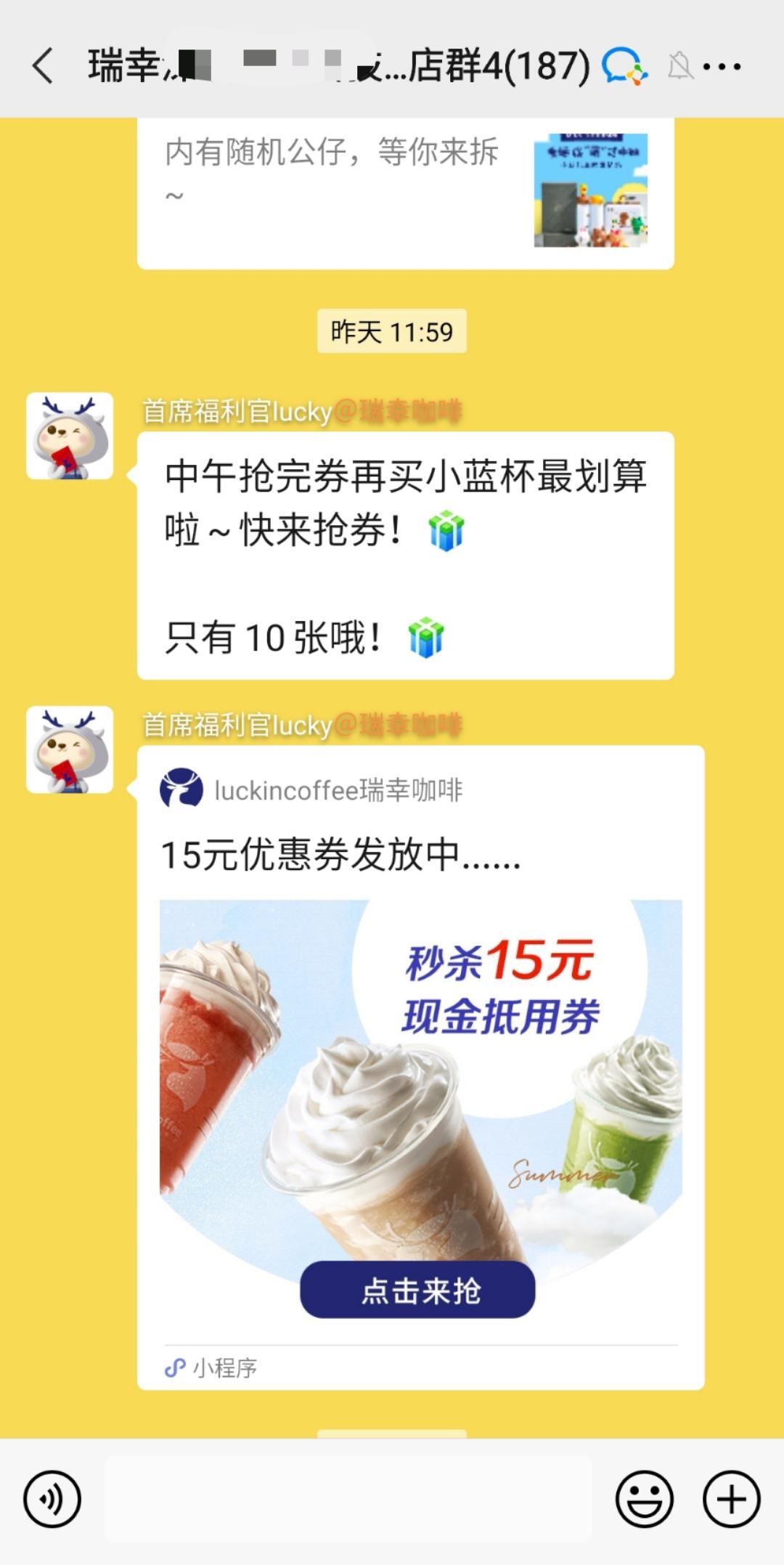Expand the 昨天 11:59 timestamp area
The height and width of the screenshot is (1565, 784).
(391, 333)
